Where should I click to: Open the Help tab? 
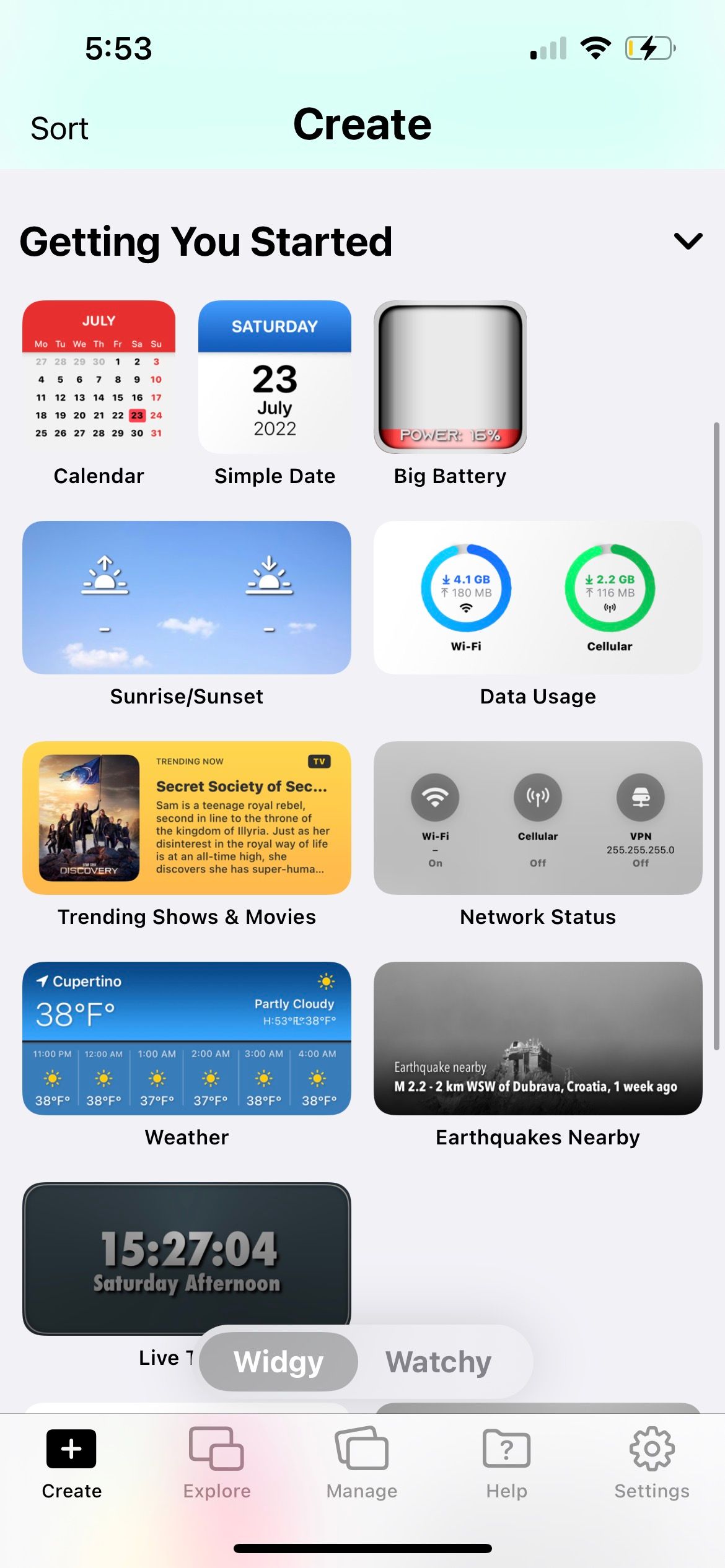(x=506, y=1463)
